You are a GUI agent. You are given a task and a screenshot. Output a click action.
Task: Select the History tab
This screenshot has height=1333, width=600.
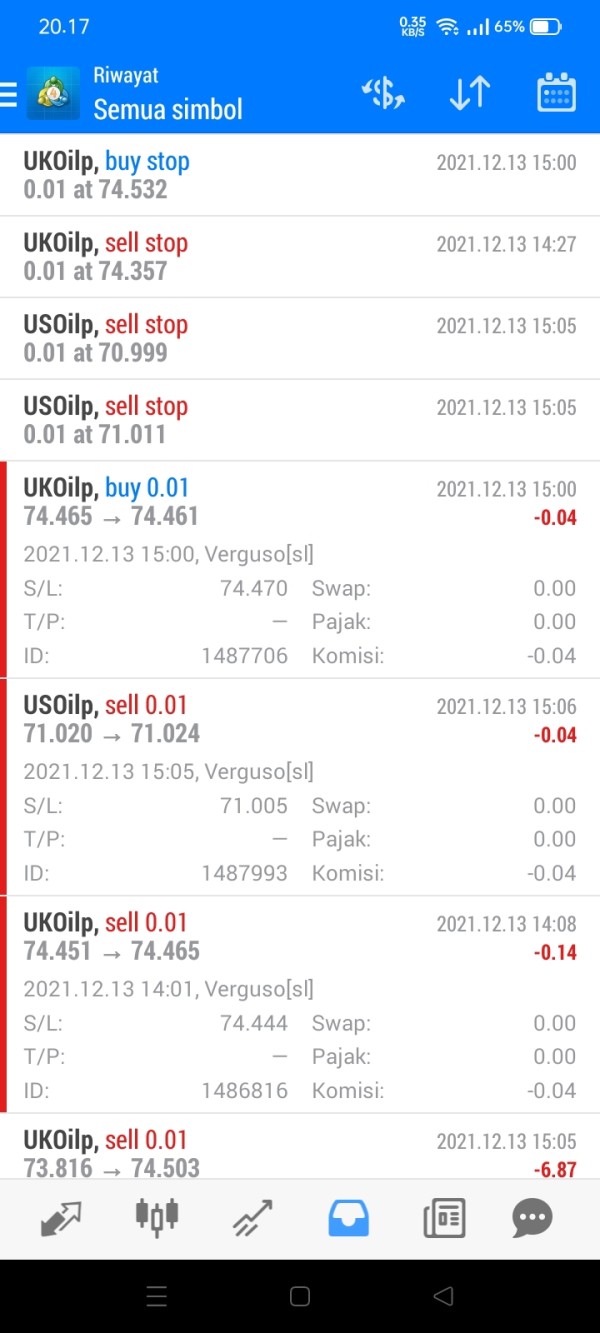point(348,1218)
